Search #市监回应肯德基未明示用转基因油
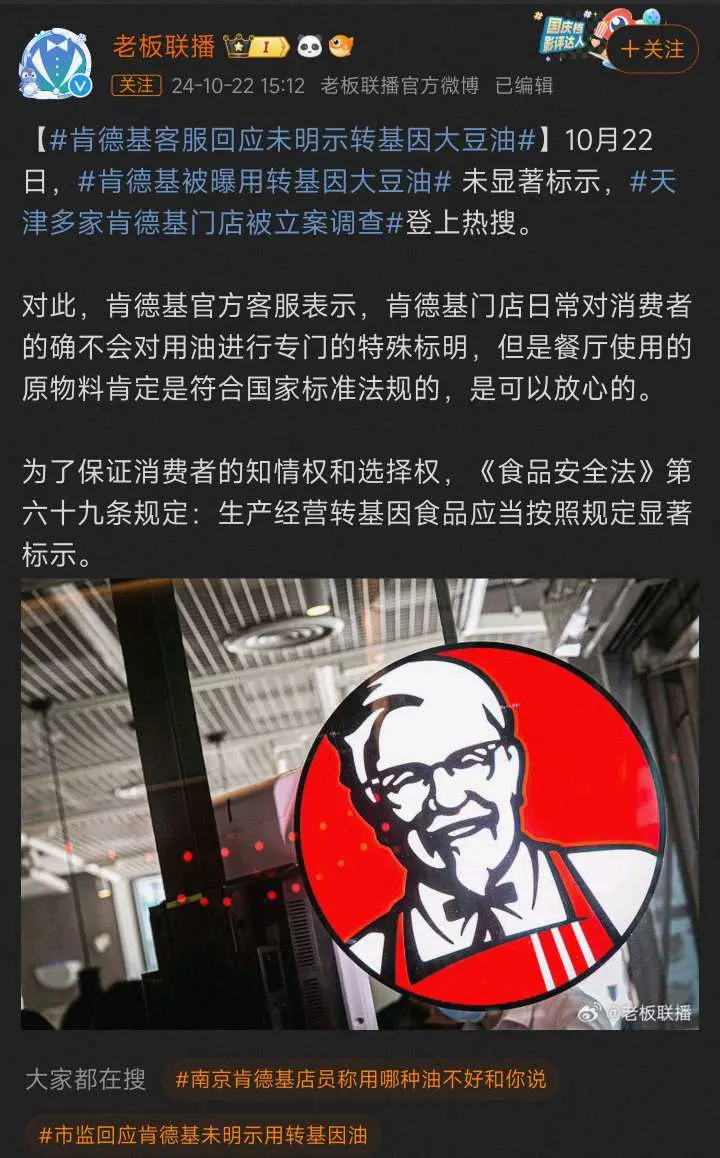This screenshot has height=1158, width=720. [x=203, y=1134]
